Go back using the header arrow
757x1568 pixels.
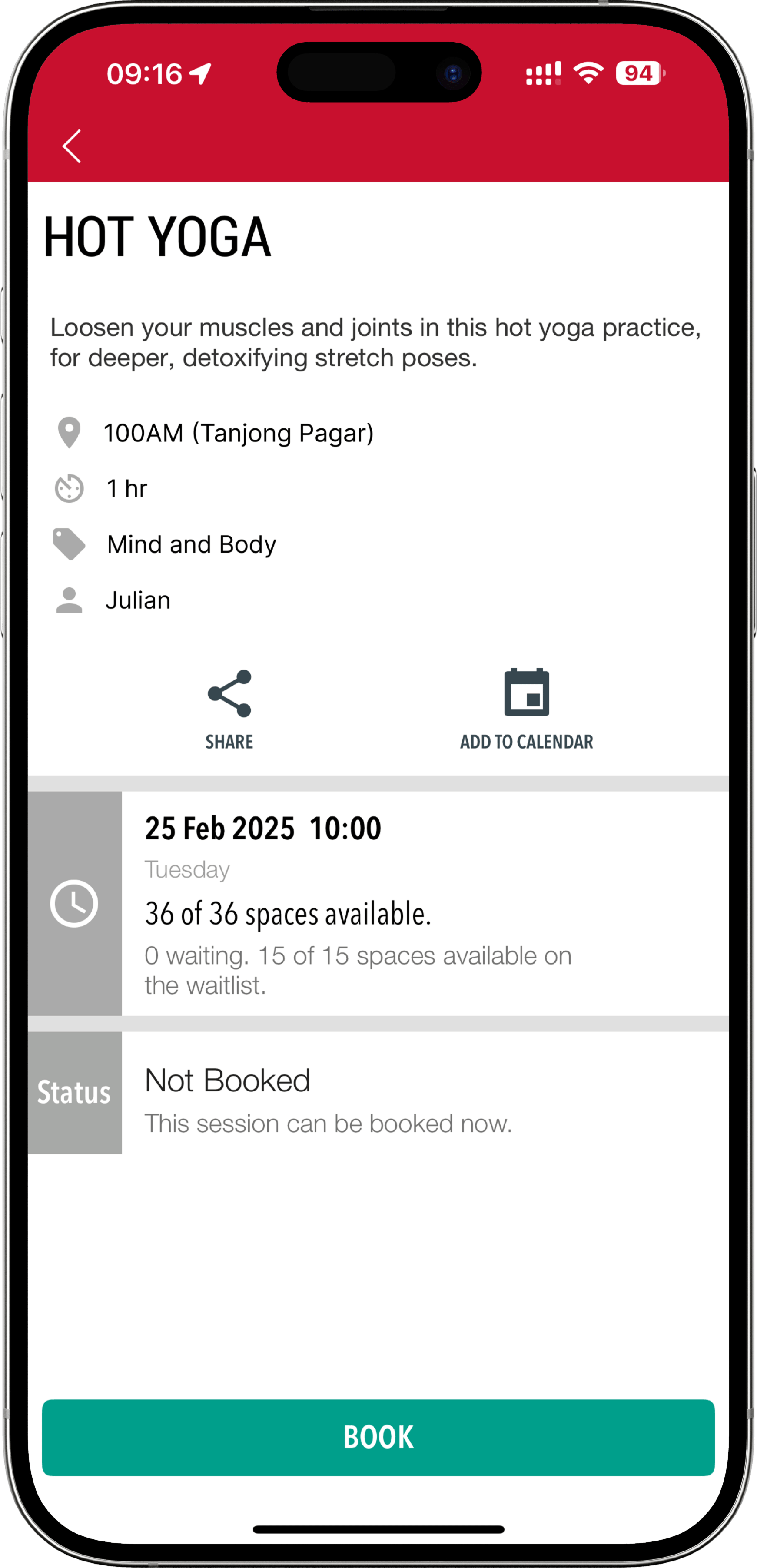tap(72, 146)
